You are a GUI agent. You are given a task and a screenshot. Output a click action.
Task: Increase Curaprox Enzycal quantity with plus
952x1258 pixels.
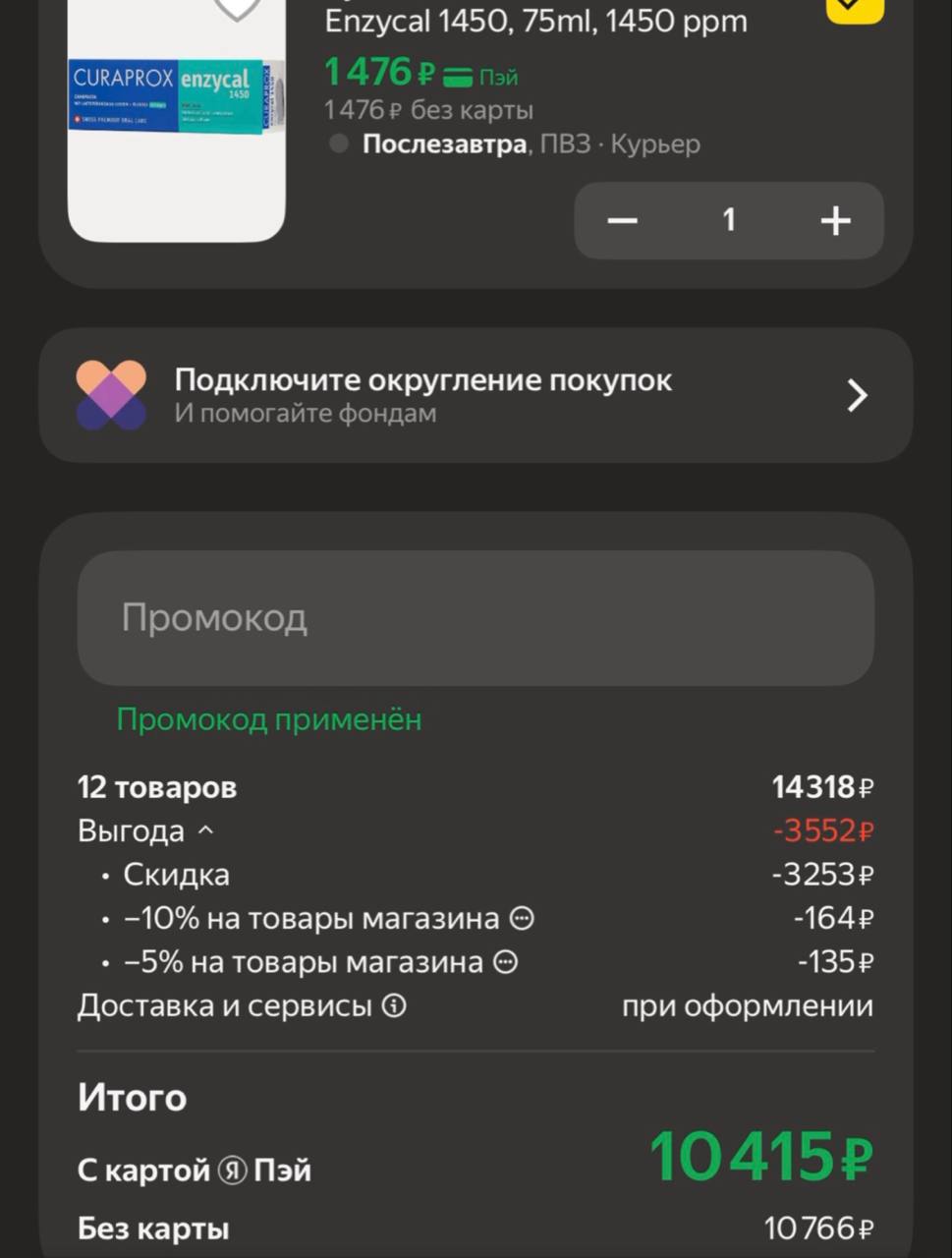point(835,220)
